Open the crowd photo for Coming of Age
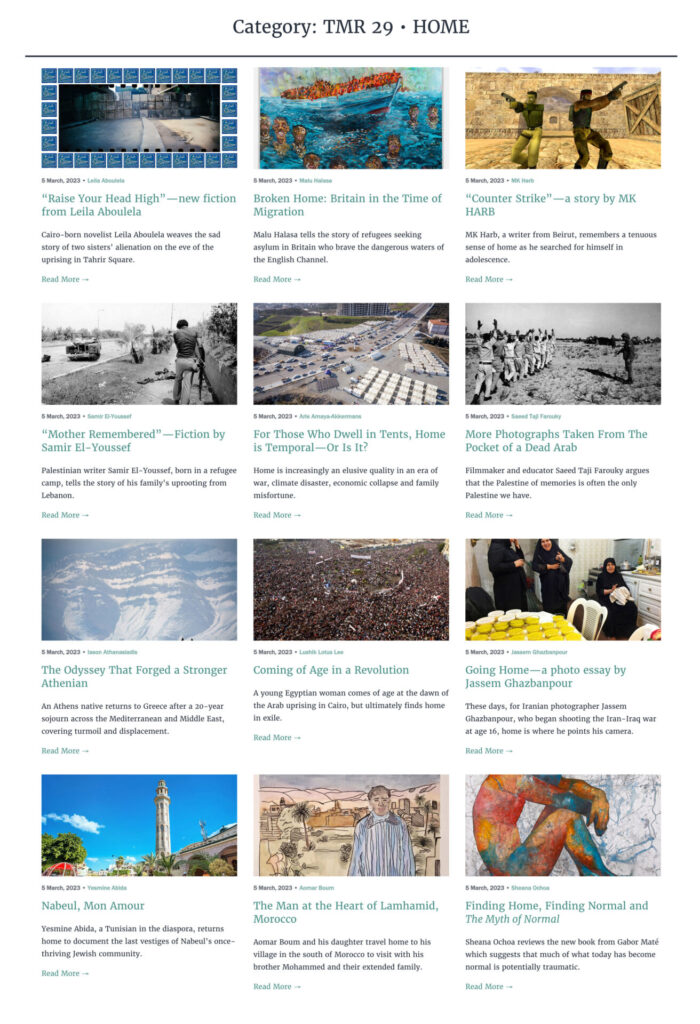The image size is (700, 1024). point(351,589)
